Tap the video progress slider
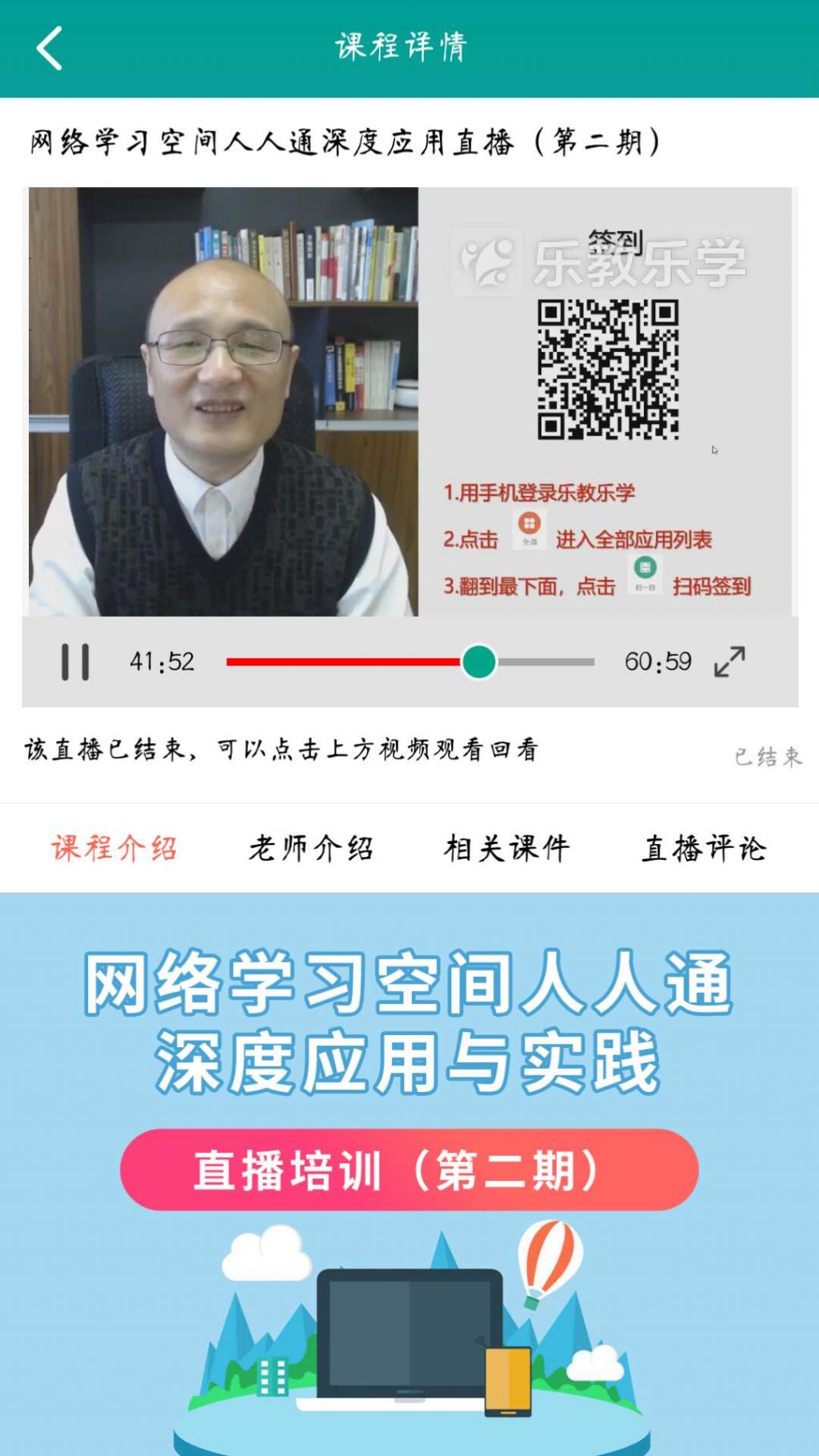Image resolution: width=819 pixels, height=1456 pixels. click(478, 662)
